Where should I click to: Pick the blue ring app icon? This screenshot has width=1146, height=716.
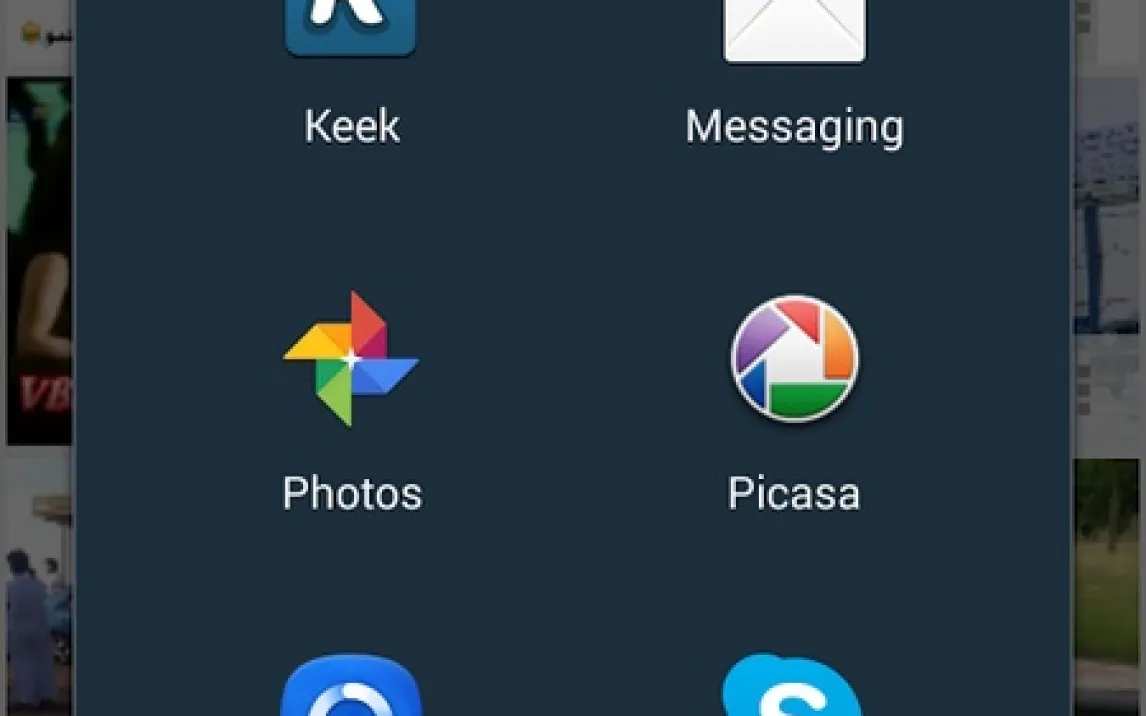click(351, 688)
